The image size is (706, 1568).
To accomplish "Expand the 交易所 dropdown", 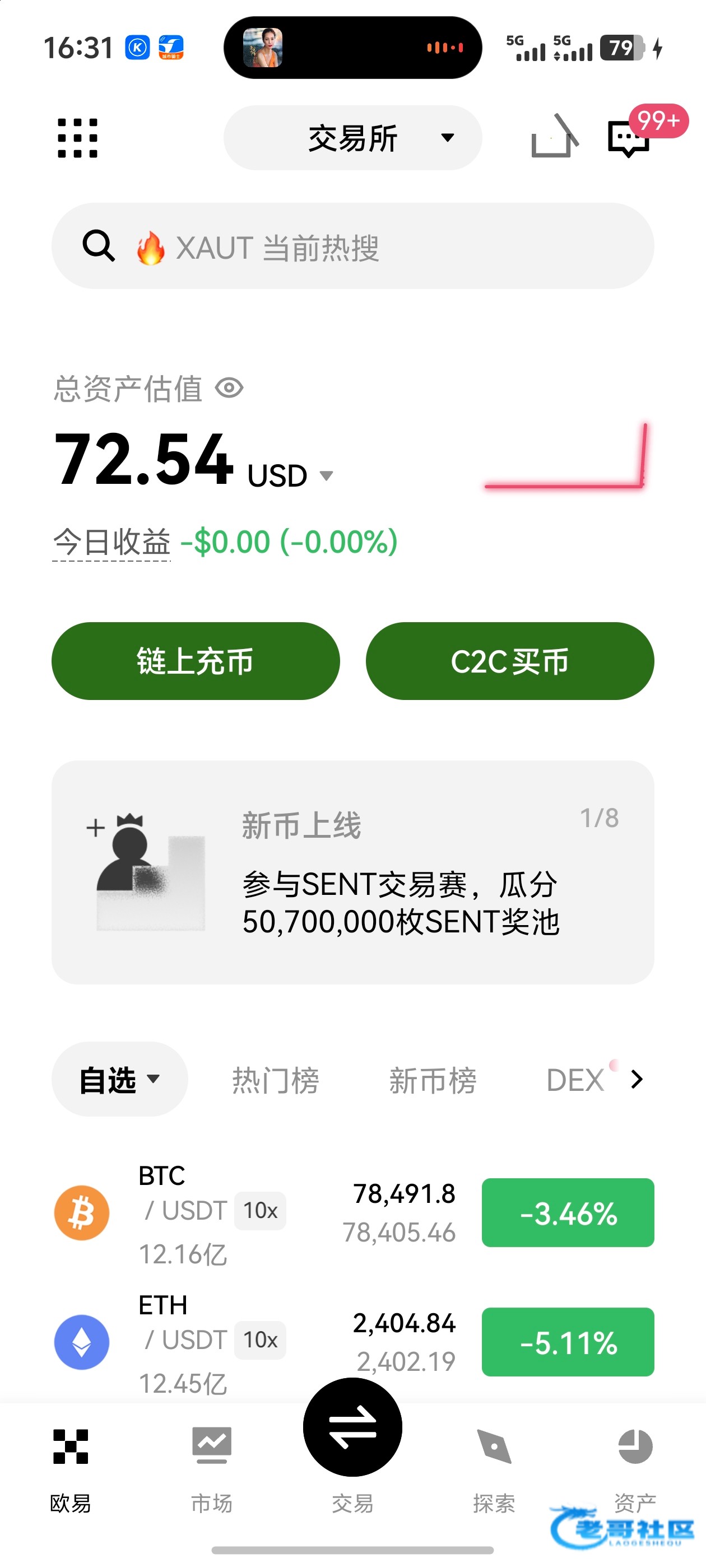I will (x=352, y=138).
